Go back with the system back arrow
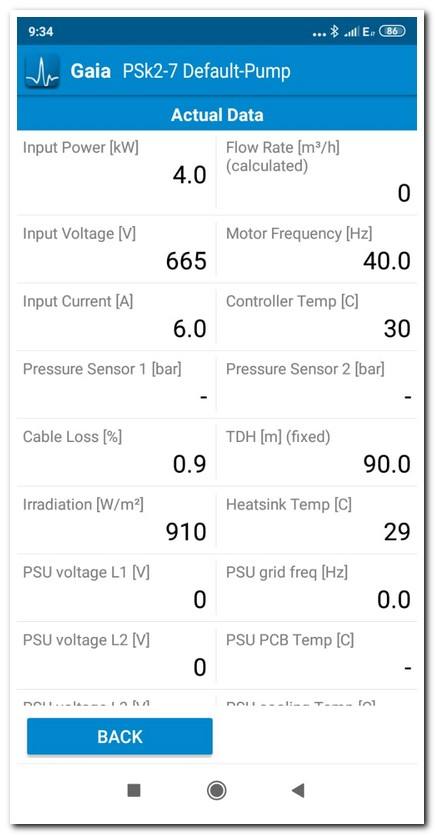435x835 pixels. (298, 791)
